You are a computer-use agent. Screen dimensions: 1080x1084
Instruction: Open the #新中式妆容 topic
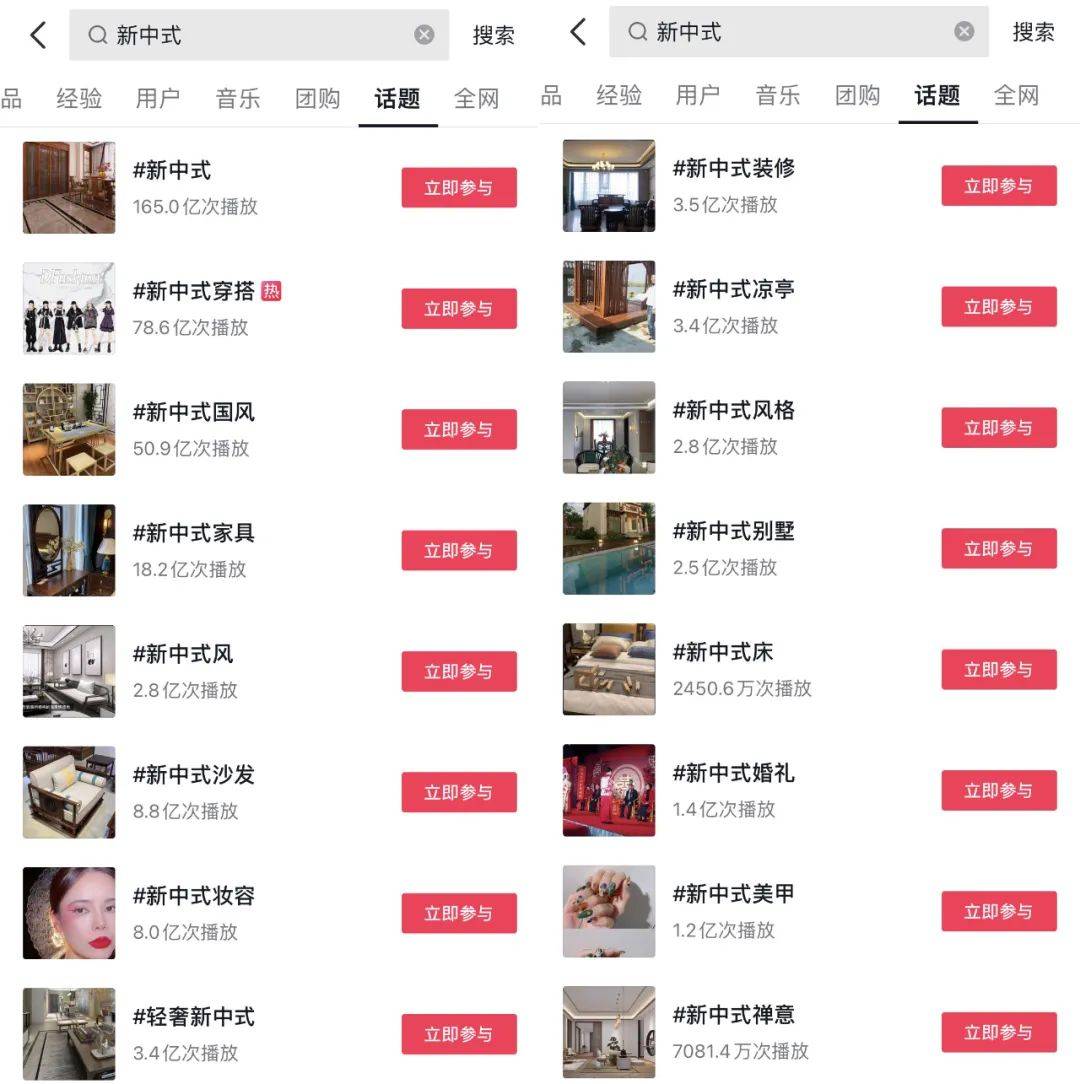point(194,896)
